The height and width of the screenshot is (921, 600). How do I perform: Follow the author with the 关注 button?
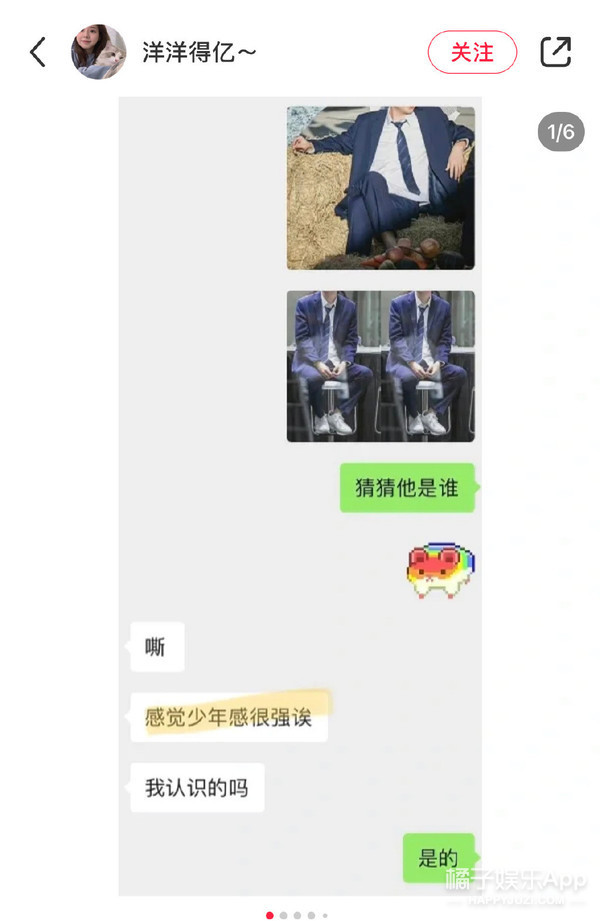[x=472, y=52]
